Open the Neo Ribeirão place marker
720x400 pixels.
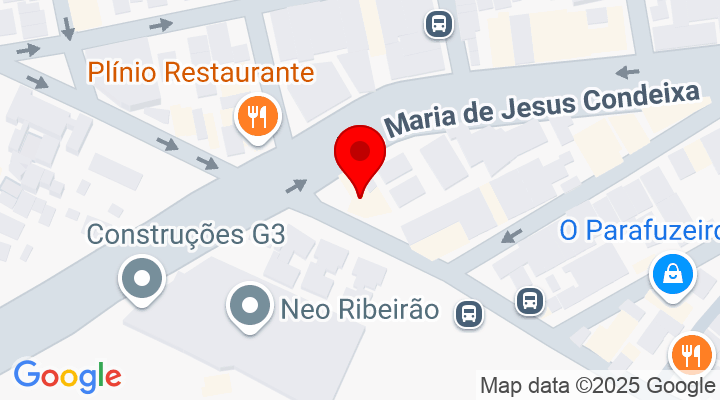point(251,304)
